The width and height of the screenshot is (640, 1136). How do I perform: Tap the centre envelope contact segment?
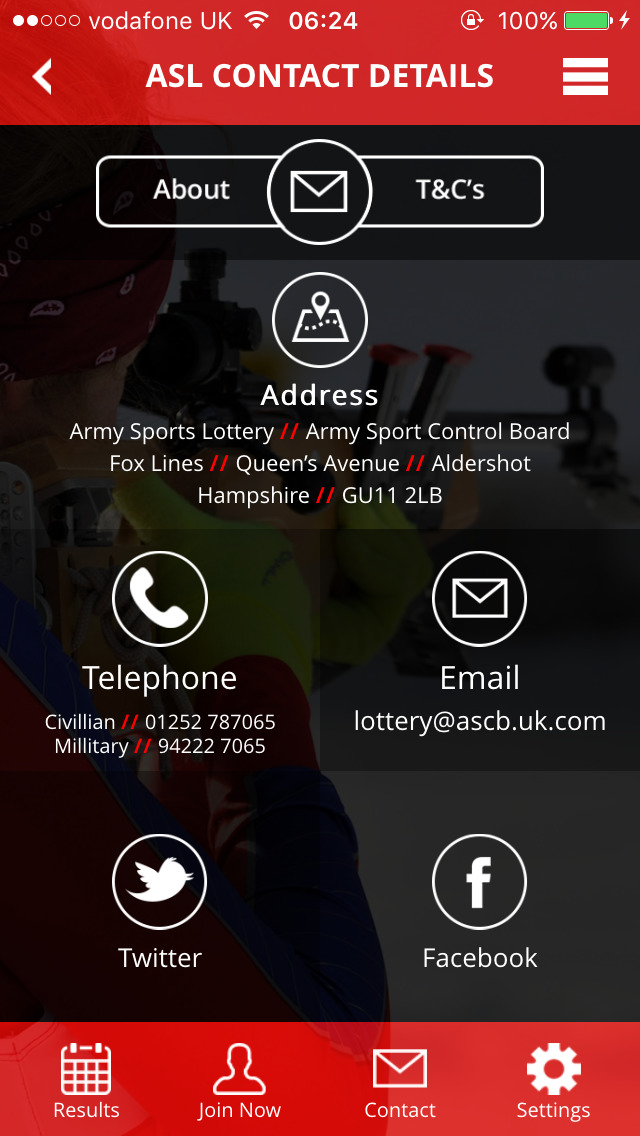click(320, 191)
